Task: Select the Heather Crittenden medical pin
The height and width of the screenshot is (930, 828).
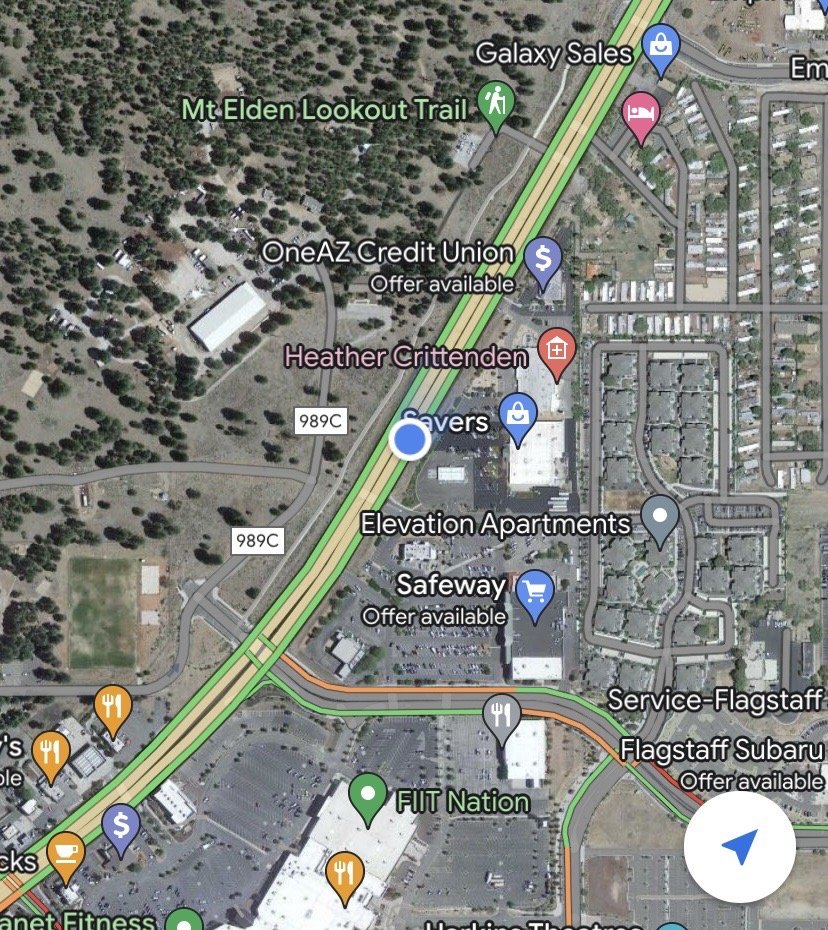Action: click(x=556, y=355)
